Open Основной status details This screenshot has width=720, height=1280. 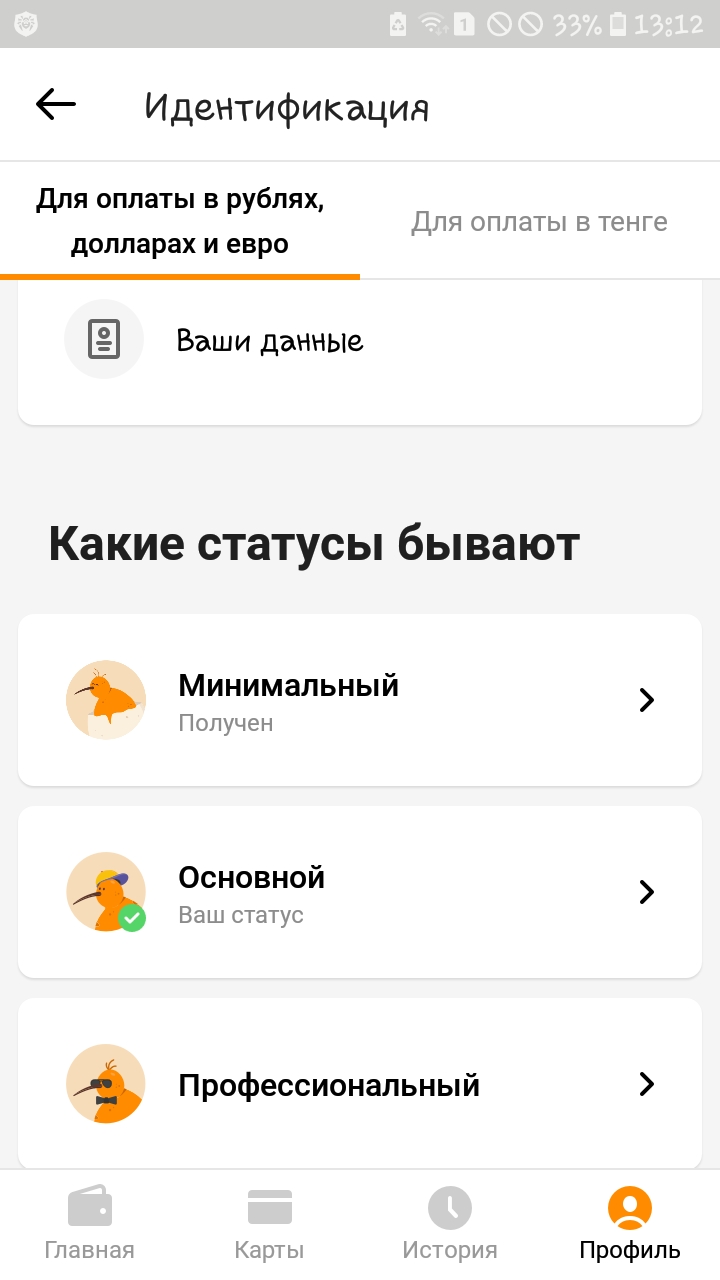[360, 892]
